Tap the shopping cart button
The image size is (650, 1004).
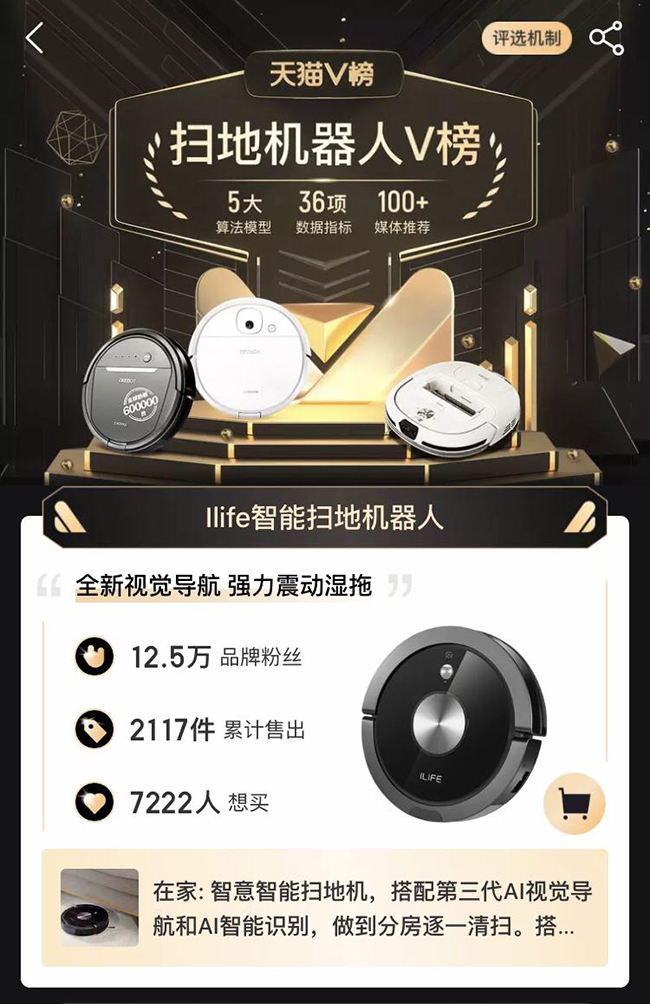[574, 803]
